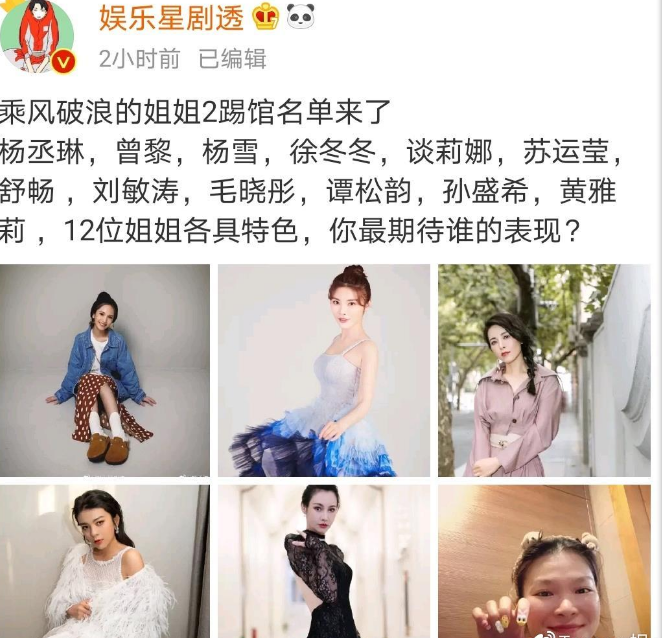
Task: Open the selfie photo with hair buns
Action: 544,562
